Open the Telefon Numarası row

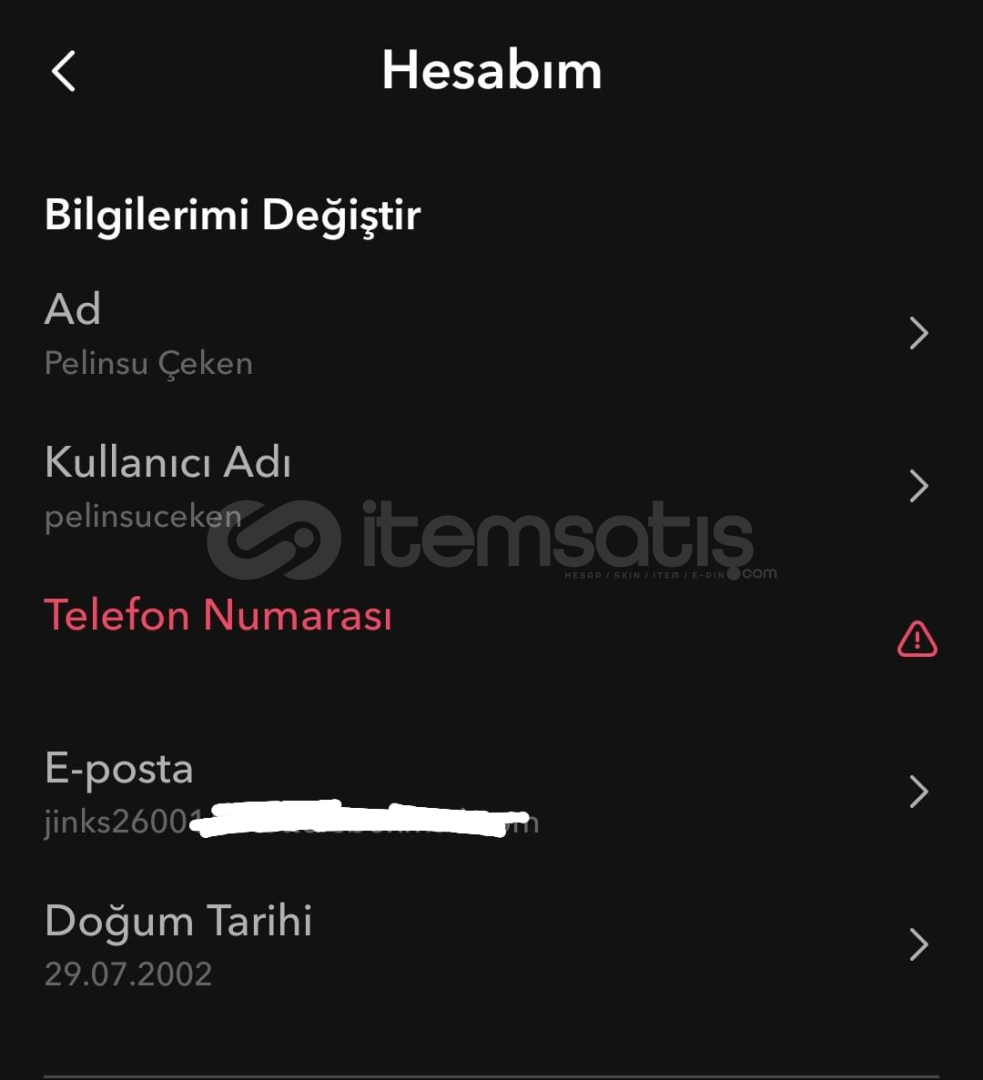coord(490,630)
